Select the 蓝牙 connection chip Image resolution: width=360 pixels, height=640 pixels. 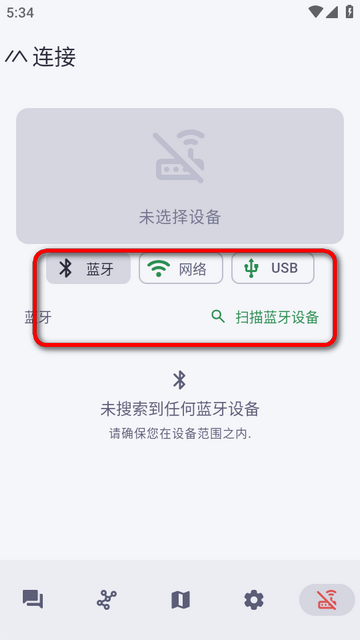[88, 269]
